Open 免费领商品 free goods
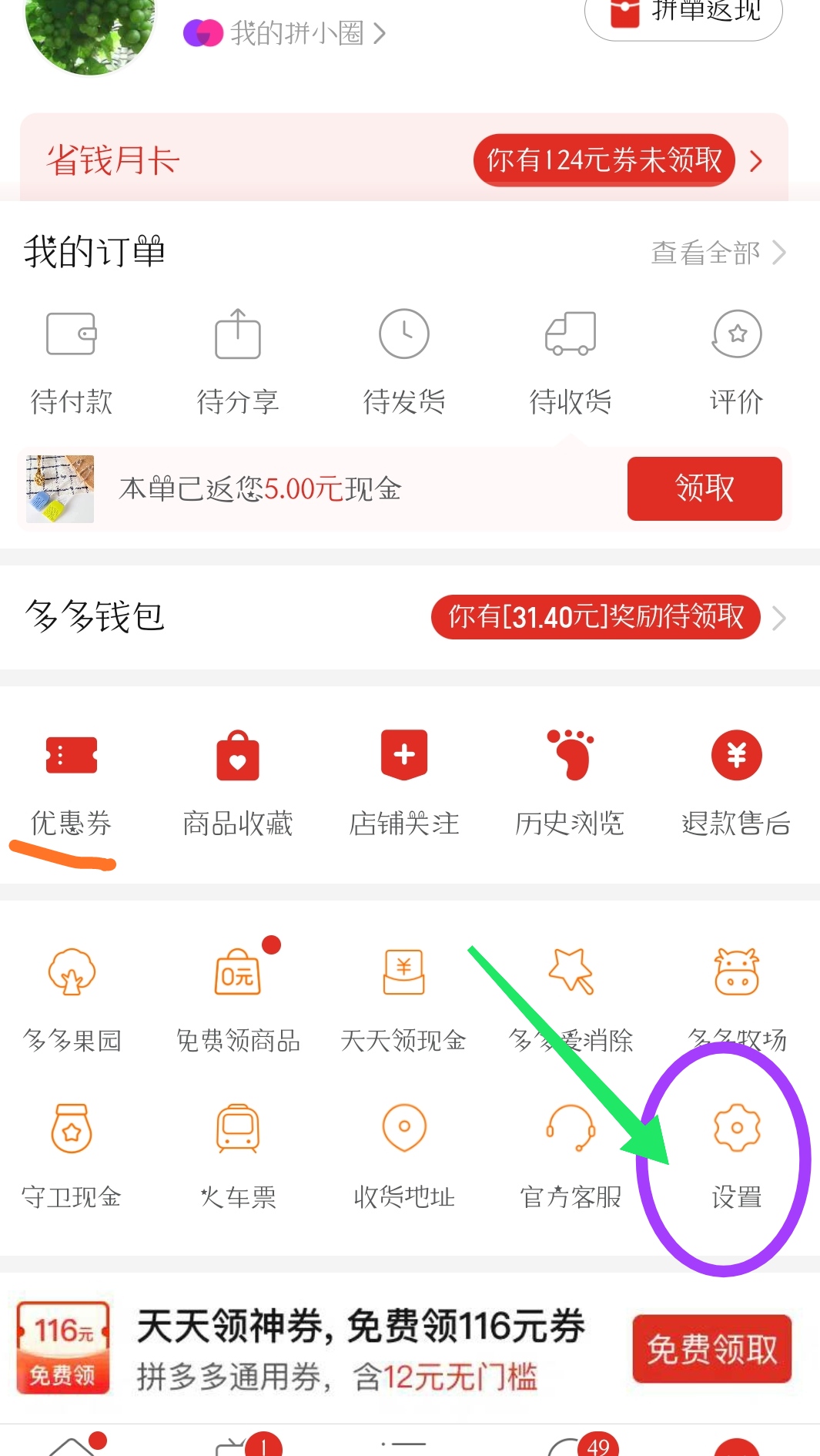 (237, 999)
